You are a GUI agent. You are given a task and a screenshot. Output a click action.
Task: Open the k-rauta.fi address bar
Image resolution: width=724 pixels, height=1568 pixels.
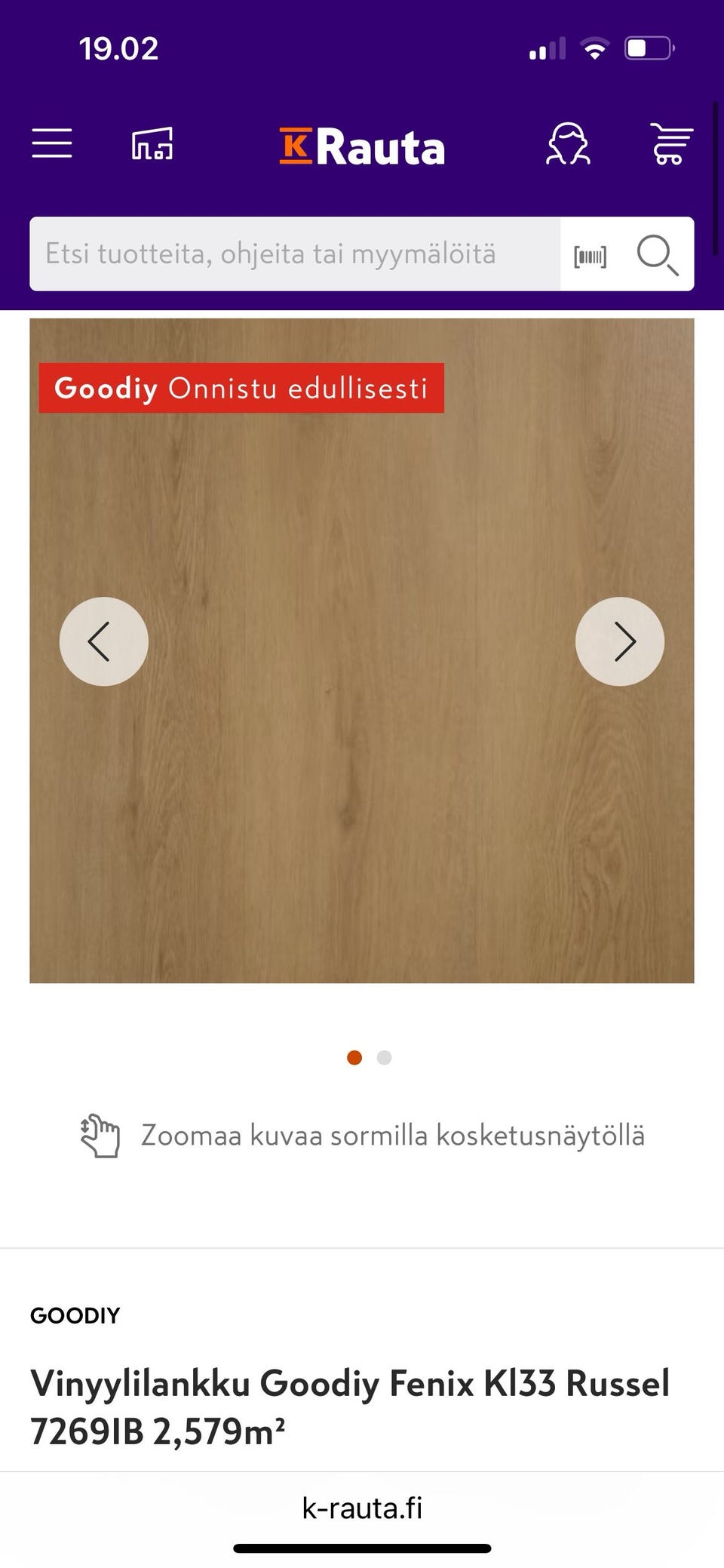click(x=362, y=1508)
